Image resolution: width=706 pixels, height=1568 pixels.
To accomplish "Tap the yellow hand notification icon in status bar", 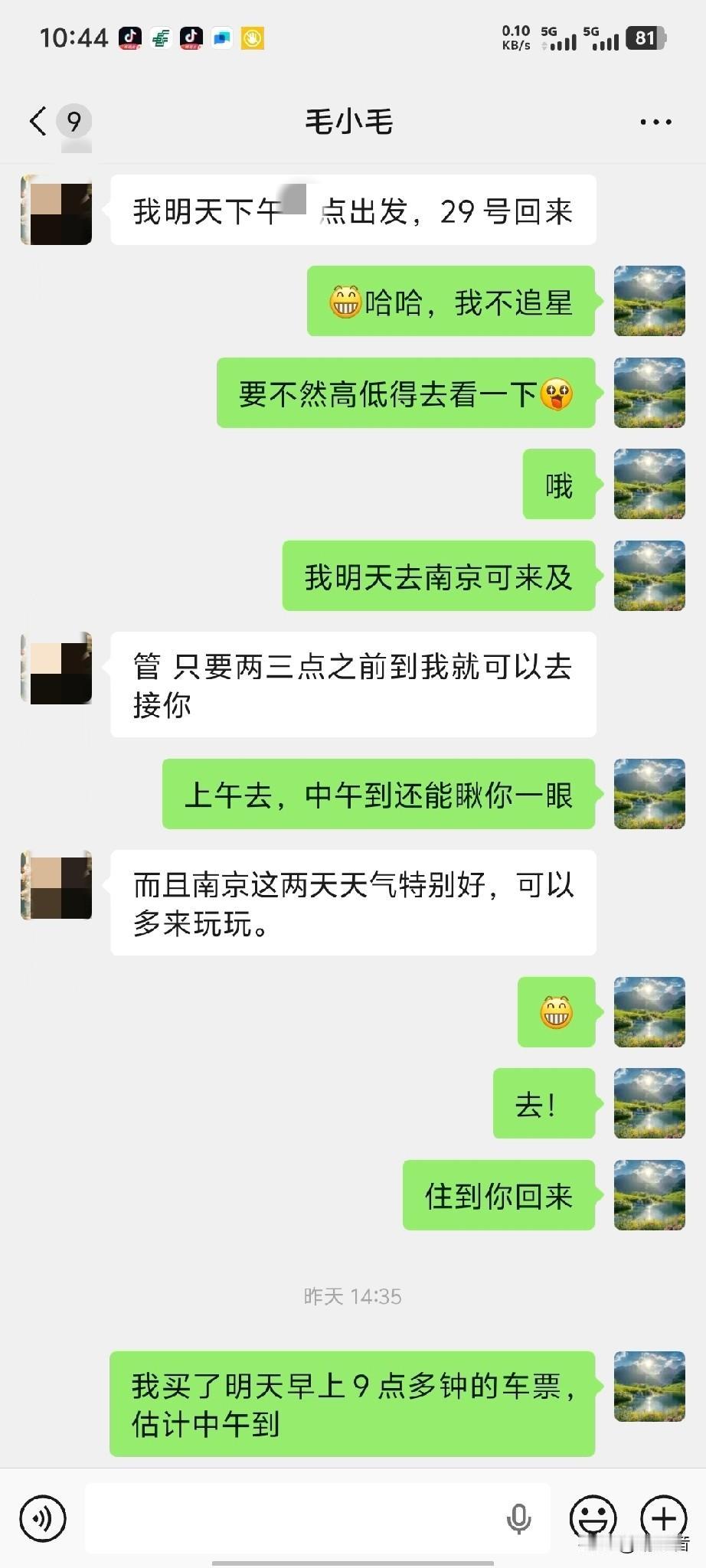I will [x=253, y=36].
